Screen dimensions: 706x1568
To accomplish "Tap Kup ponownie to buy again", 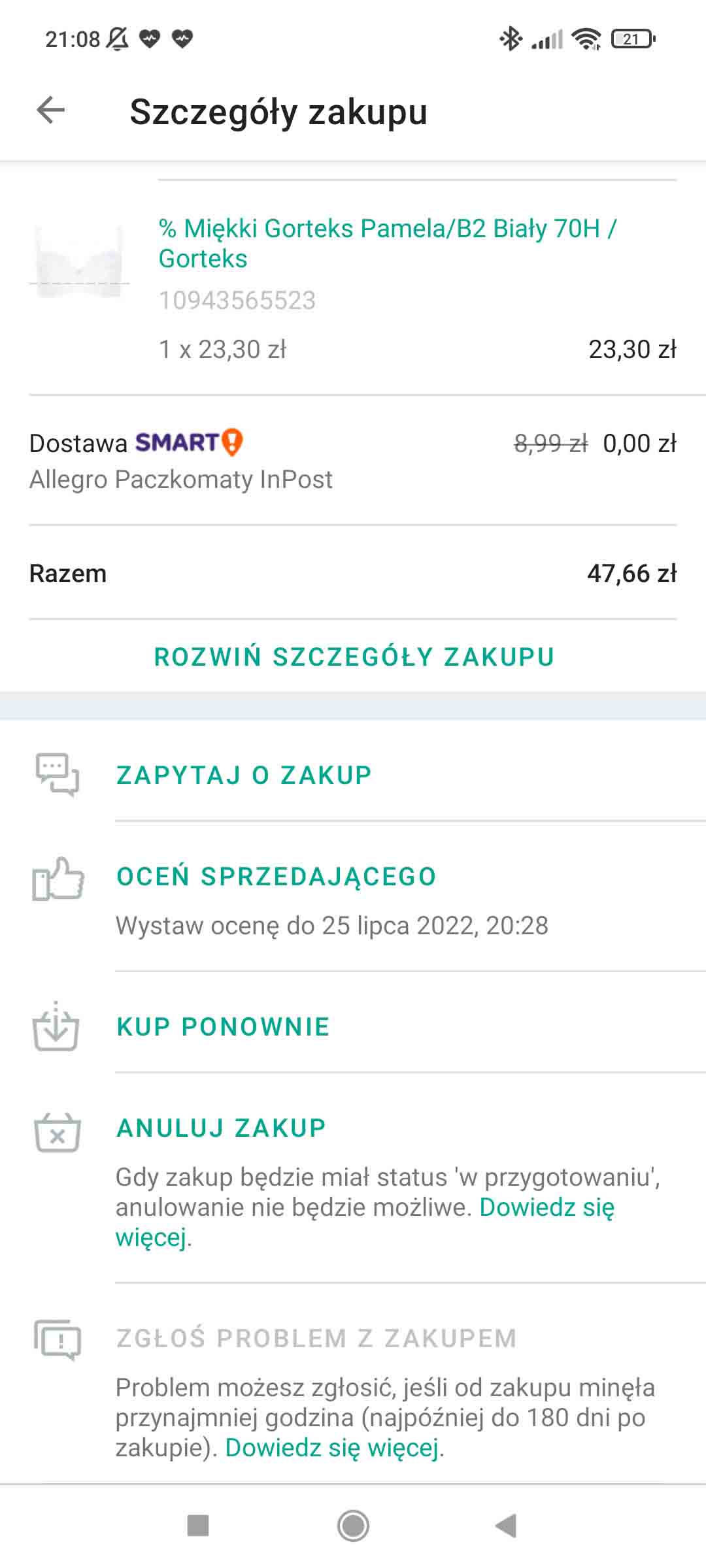I will tap(223, 1026).
